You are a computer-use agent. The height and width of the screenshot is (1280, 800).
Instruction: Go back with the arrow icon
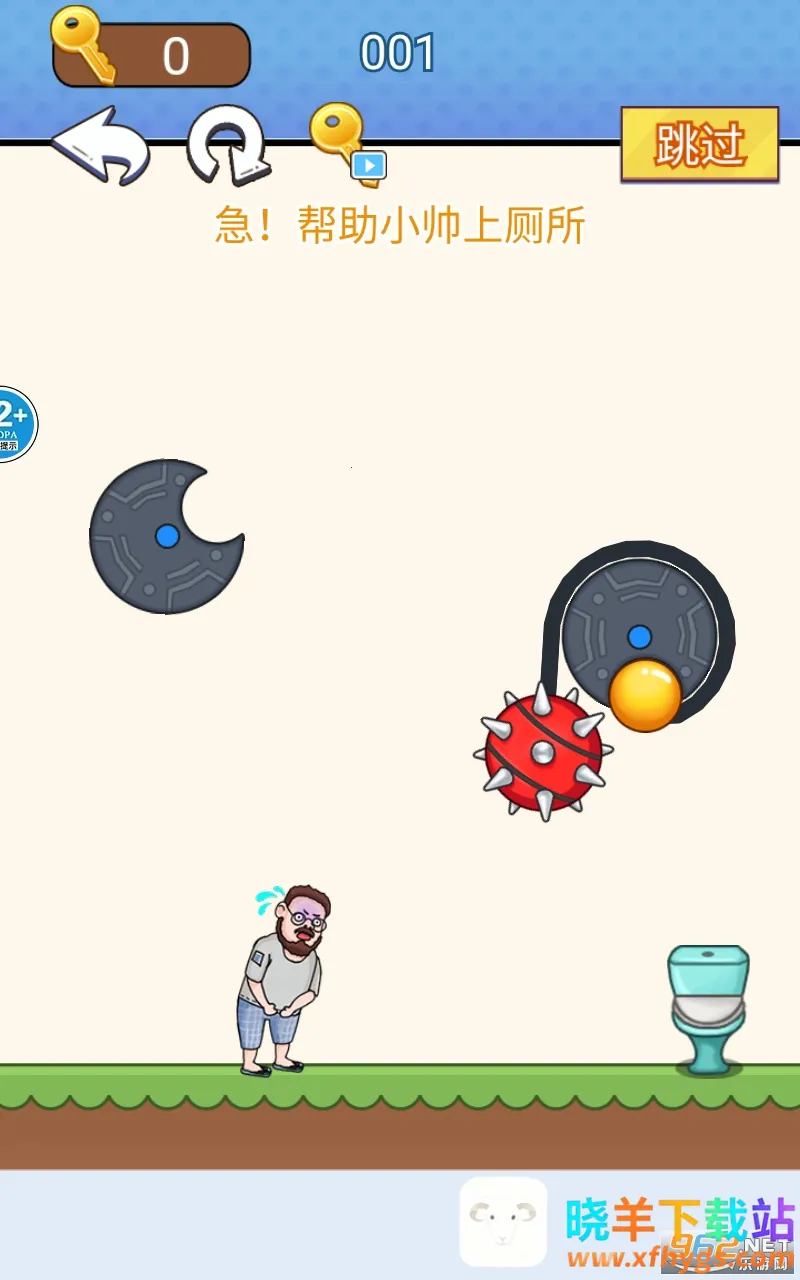pos(99,147)
